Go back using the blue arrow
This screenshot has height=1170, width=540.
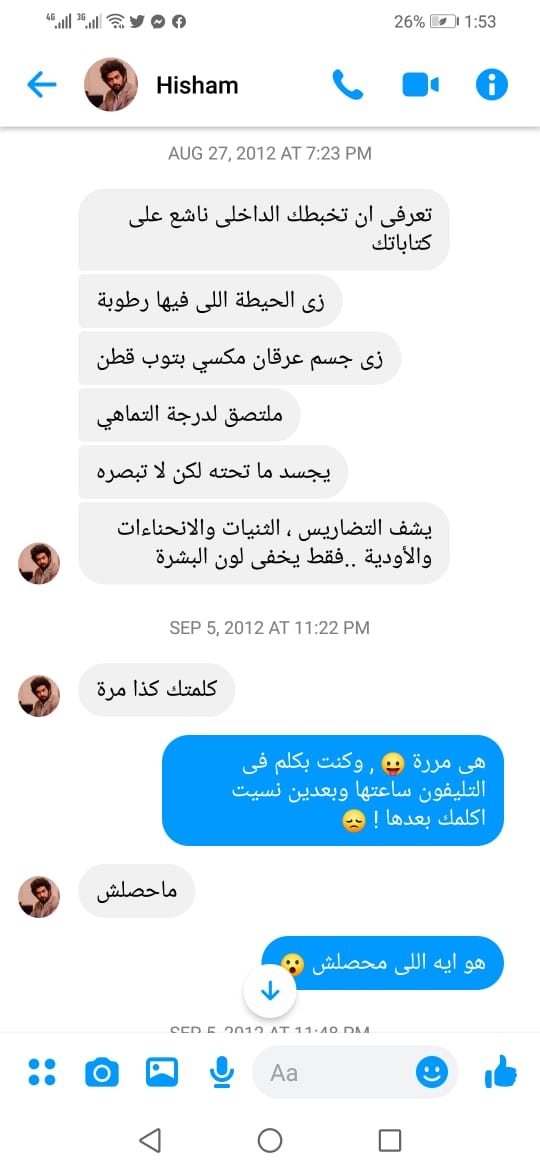click(x=42, y=85)
